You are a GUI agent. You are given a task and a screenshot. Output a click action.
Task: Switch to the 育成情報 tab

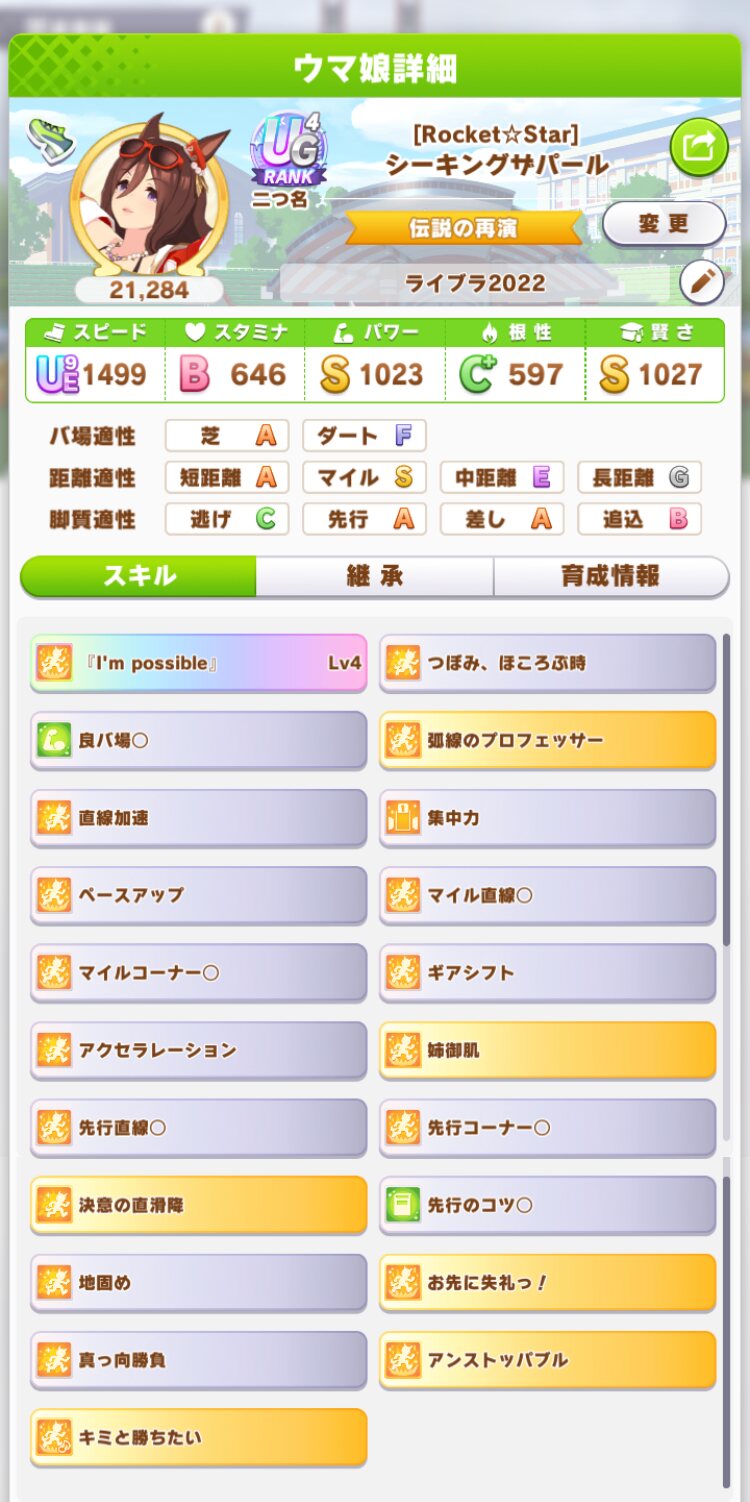611,576
